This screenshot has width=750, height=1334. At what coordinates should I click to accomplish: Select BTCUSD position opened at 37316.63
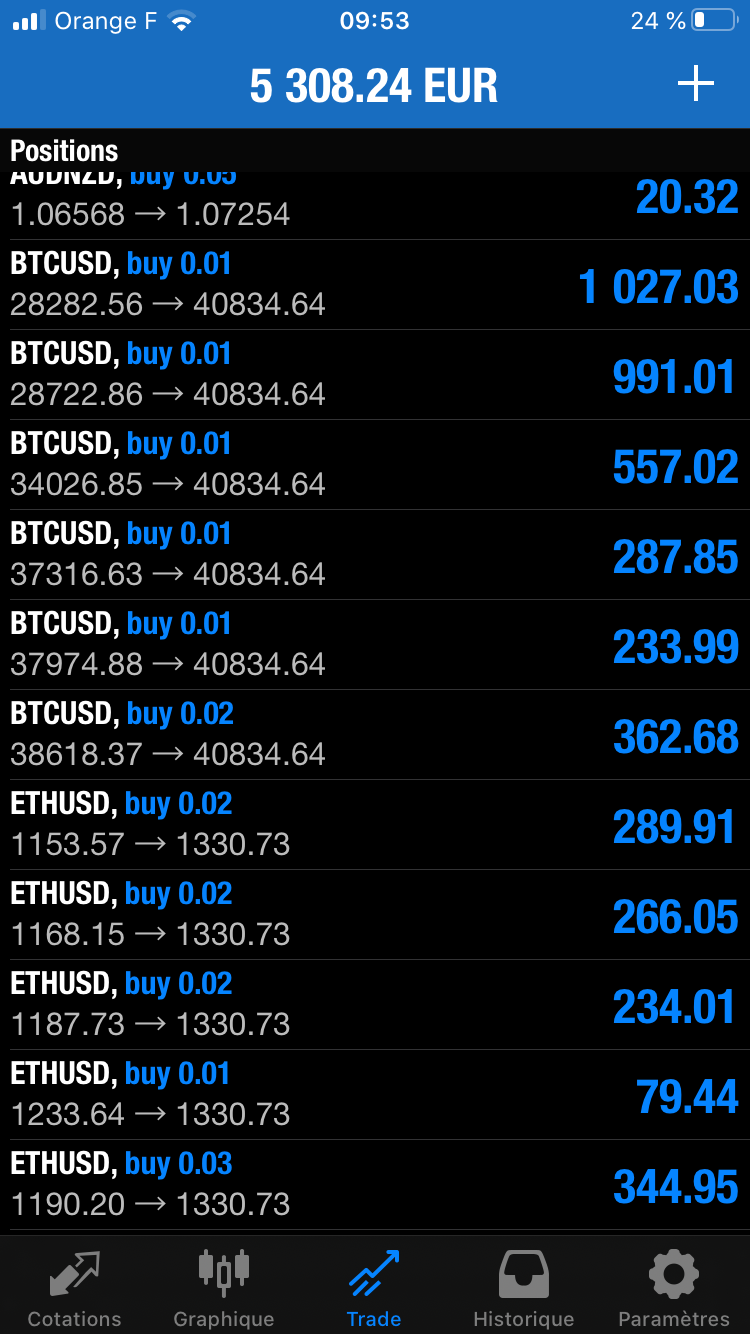[375, 555]
